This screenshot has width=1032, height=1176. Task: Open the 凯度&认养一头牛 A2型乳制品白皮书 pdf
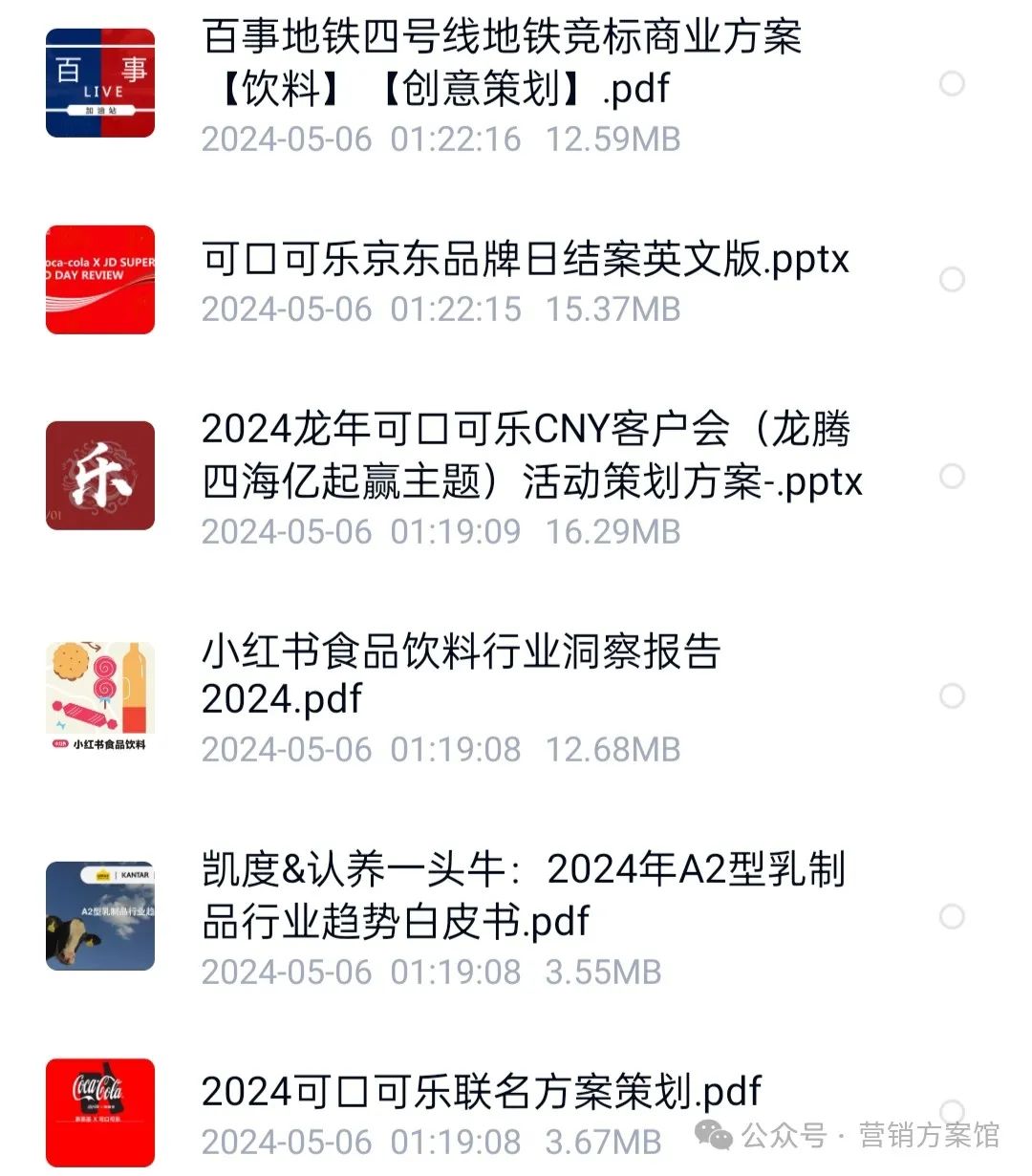(523, 896)
